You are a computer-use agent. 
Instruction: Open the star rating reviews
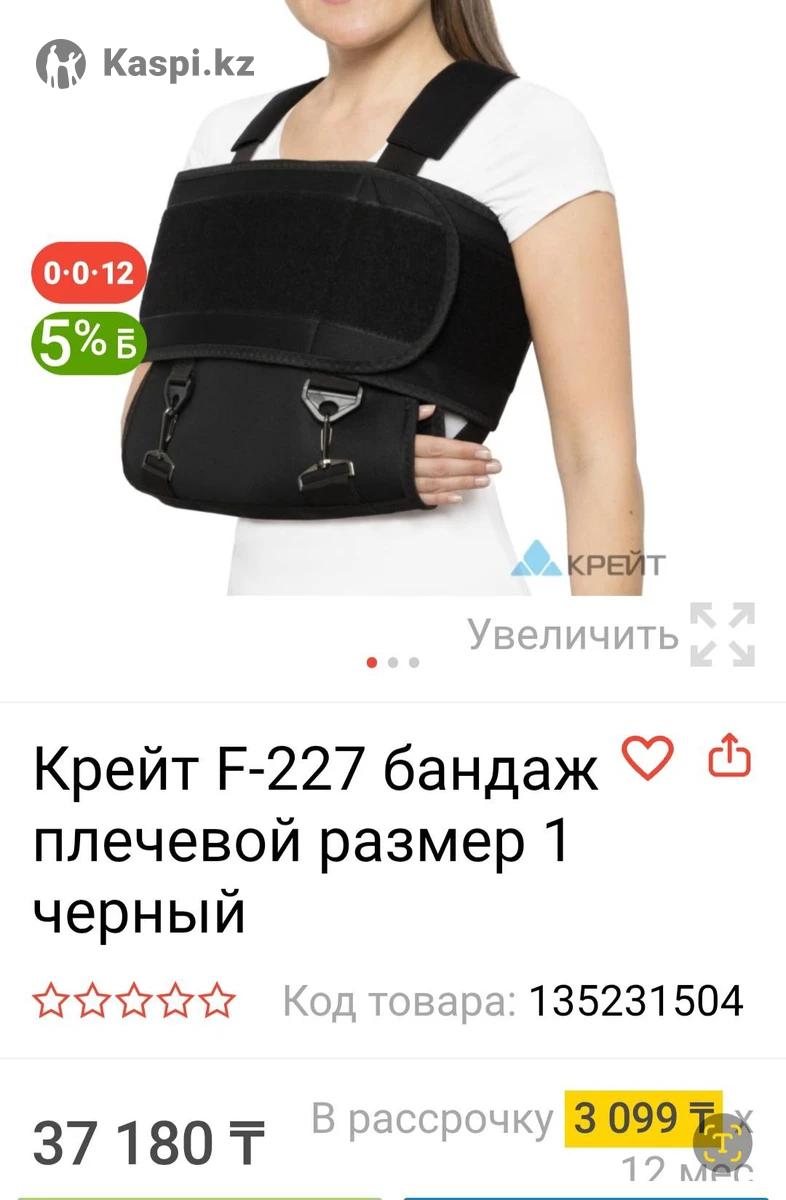[x=134, y=999]
